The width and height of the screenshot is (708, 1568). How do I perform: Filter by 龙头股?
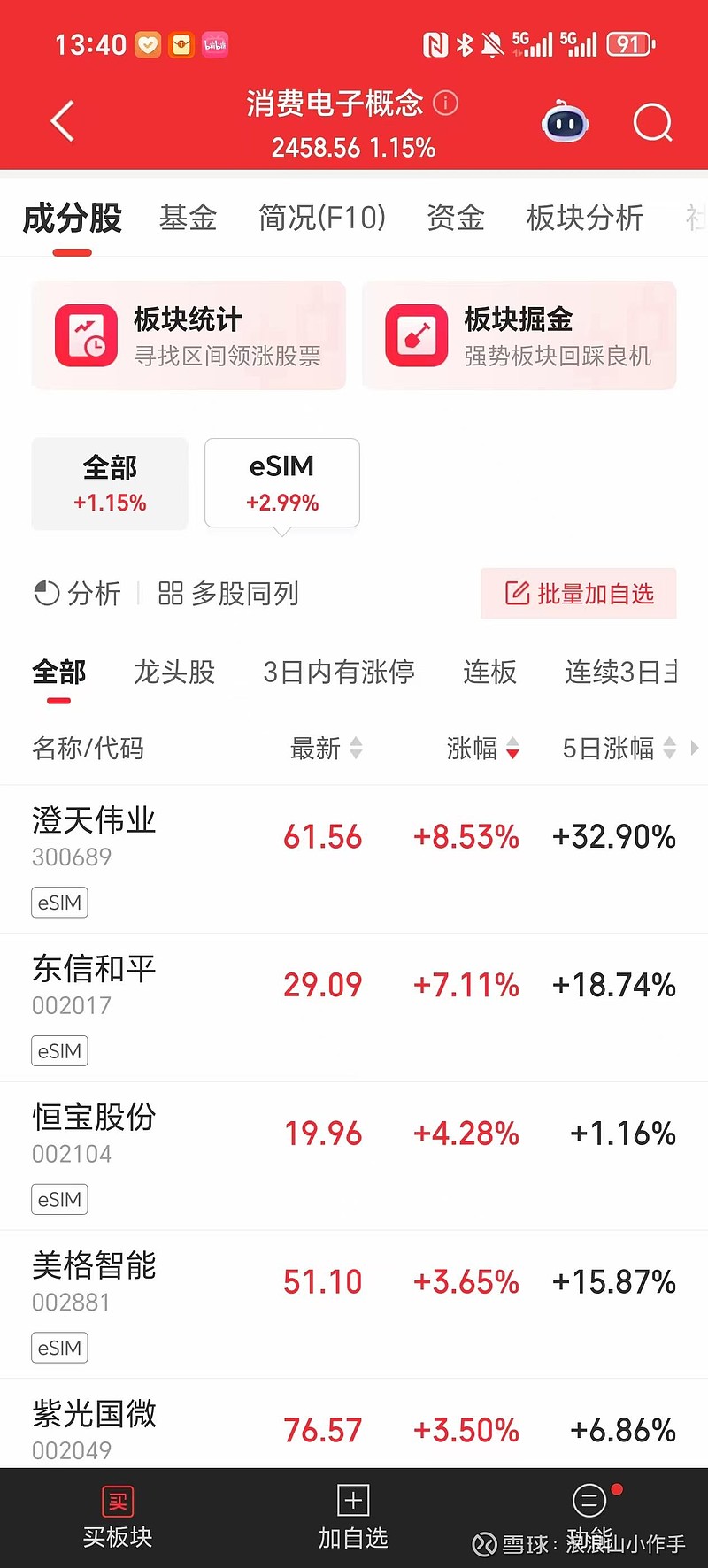coord(174,673)
